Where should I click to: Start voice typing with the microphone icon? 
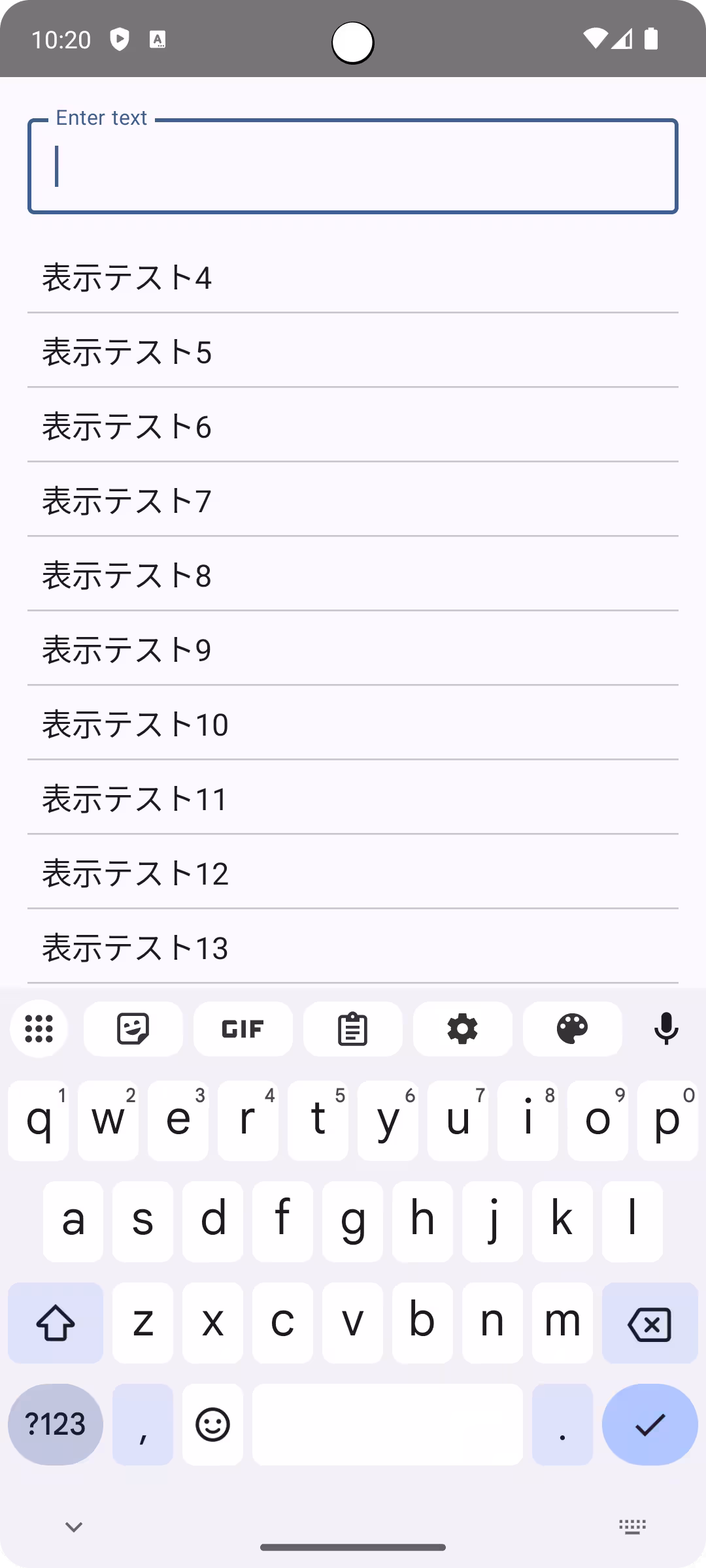coord(665,1029)
